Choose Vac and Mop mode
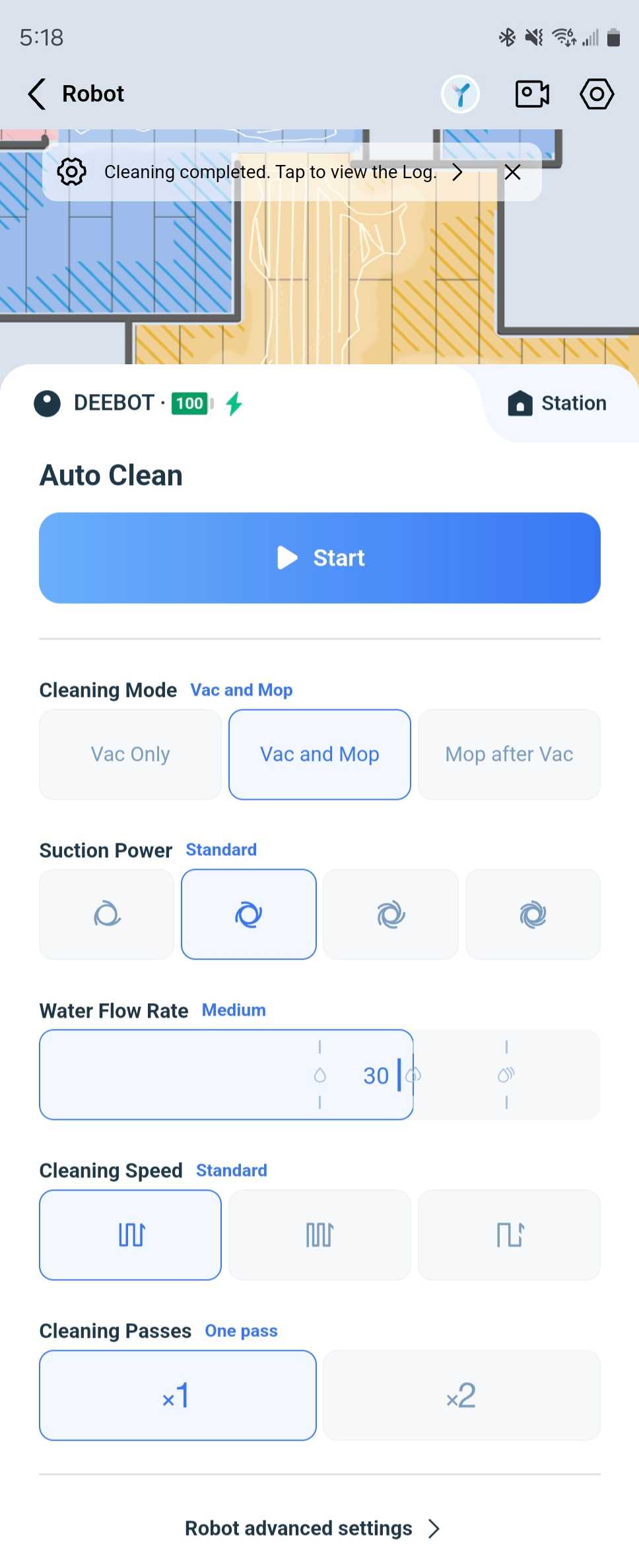 tap(319, 754)
